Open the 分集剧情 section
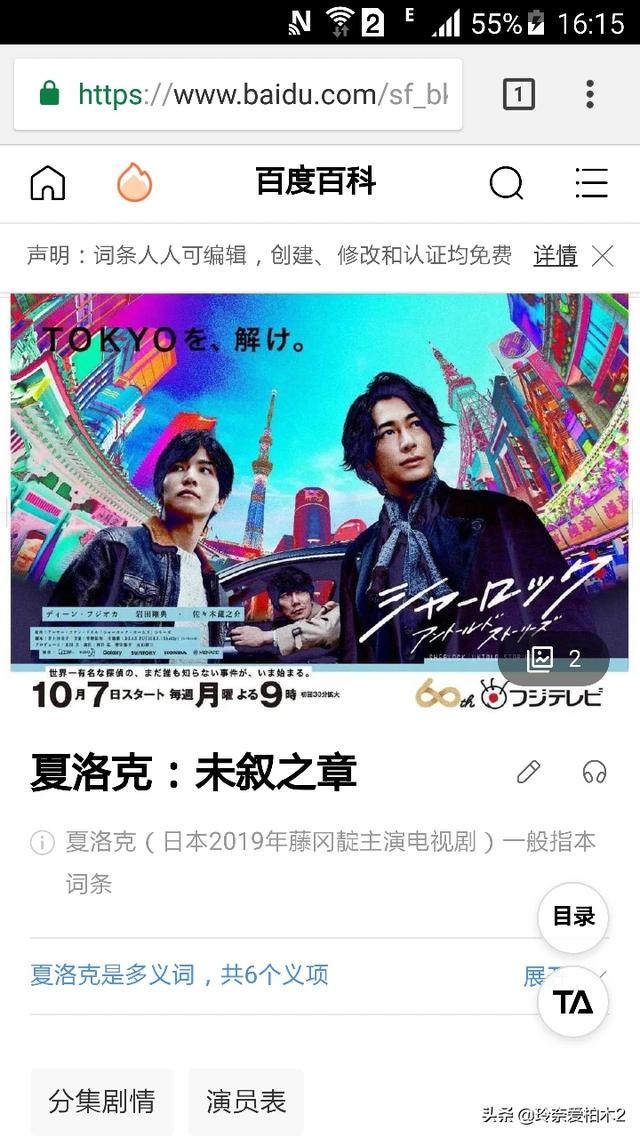The image size is (640, 1138). (102, 1101)
